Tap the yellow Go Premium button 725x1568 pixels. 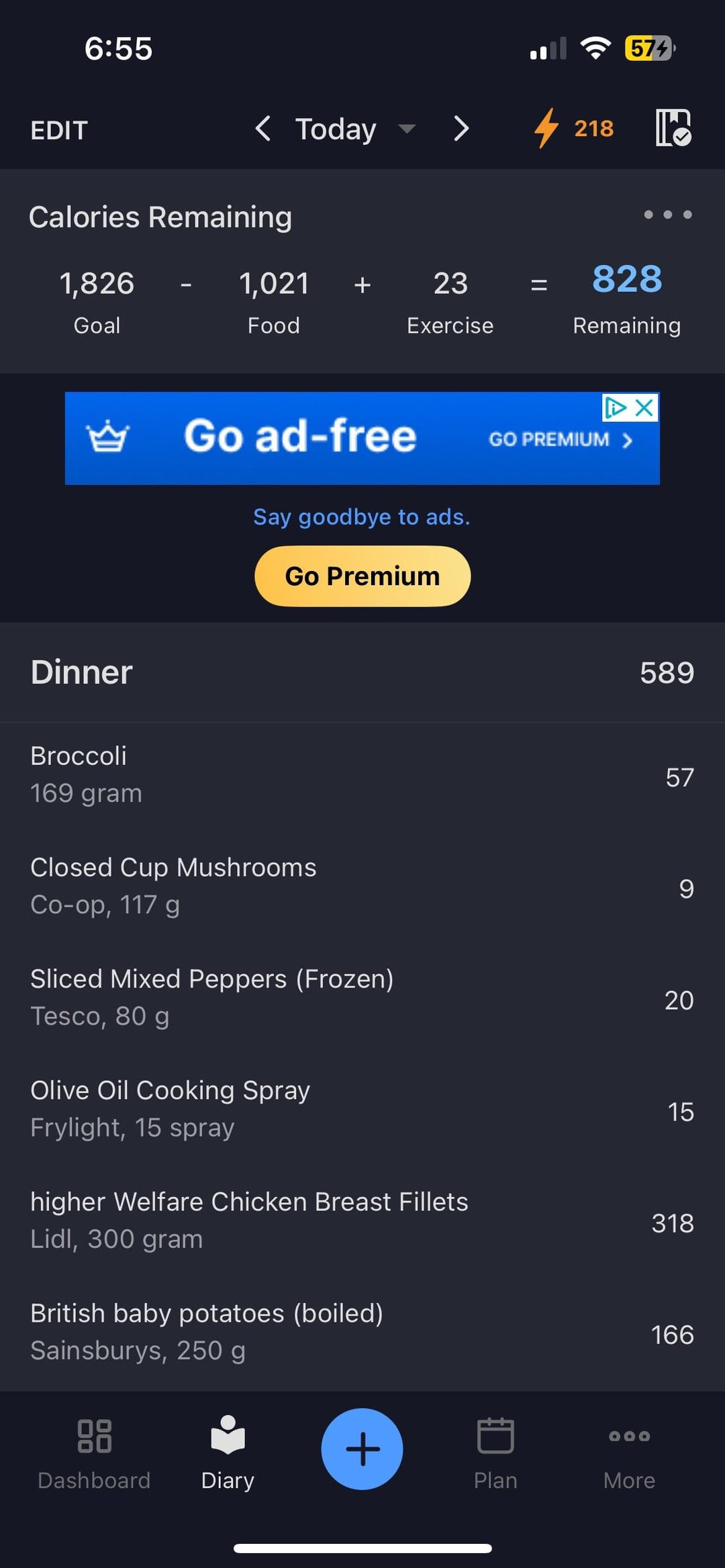pyautogui.click(x=362, y=576)
